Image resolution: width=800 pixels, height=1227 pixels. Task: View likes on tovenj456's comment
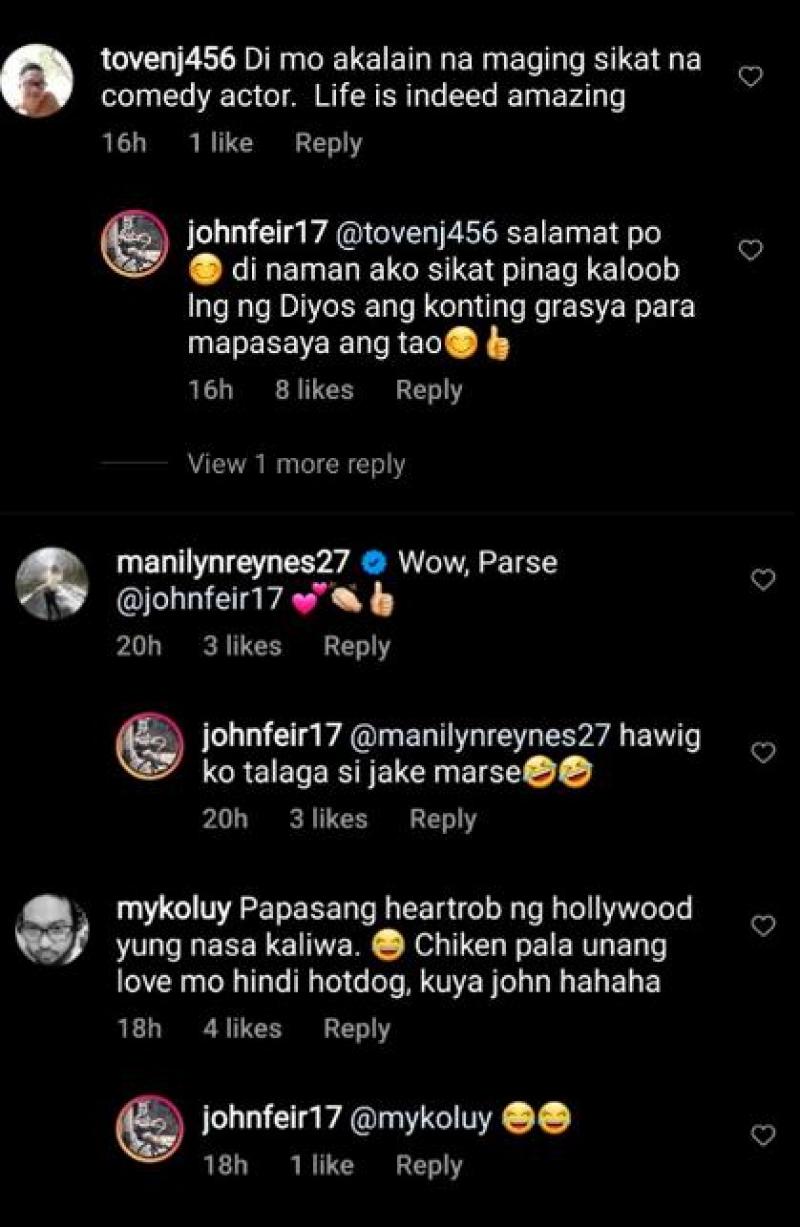[220, 143]
